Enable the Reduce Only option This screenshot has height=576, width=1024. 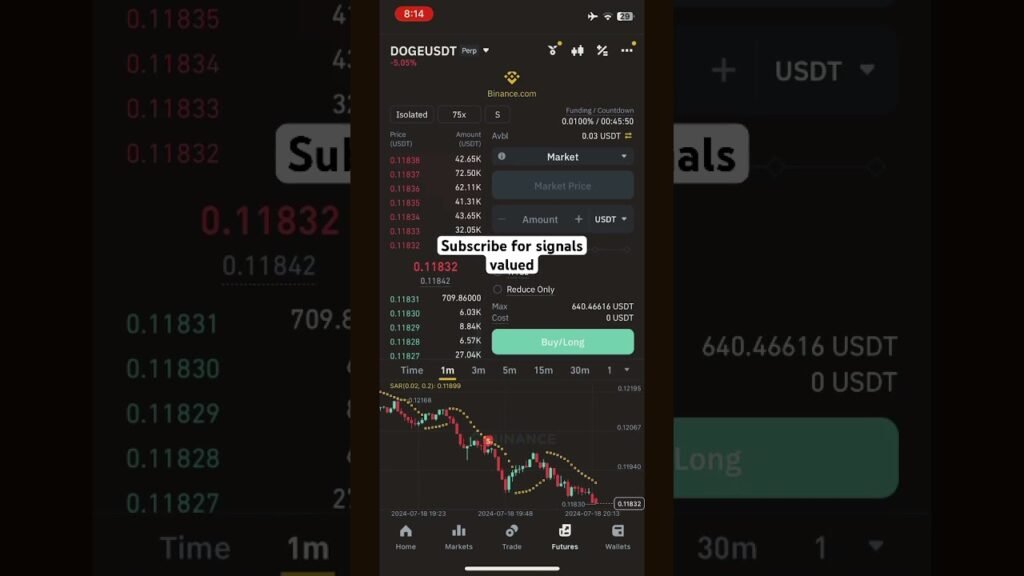click(498, 289)
